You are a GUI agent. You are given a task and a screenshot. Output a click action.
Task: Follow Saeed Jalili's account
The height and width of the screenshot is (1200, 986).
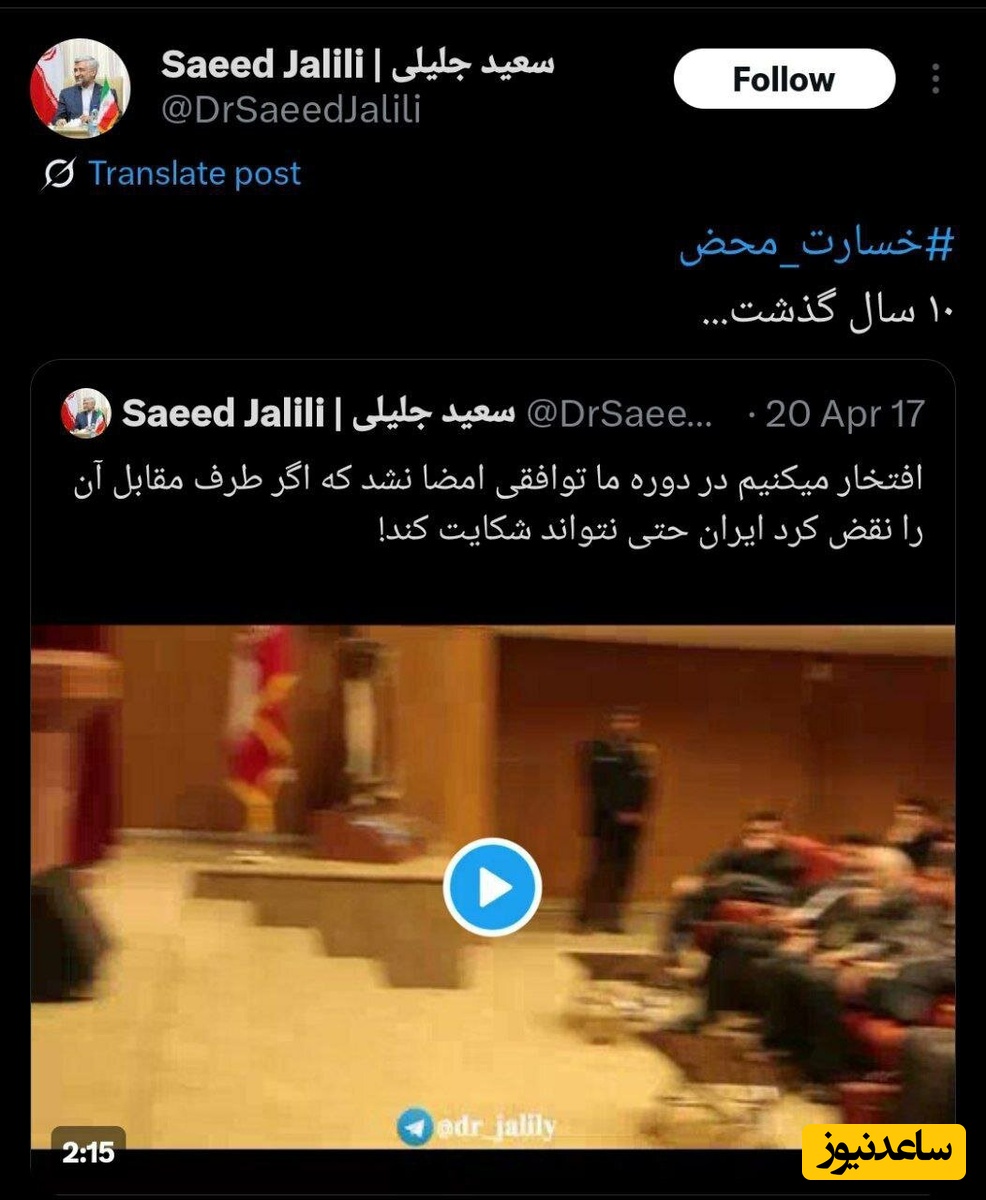point(783,79)
